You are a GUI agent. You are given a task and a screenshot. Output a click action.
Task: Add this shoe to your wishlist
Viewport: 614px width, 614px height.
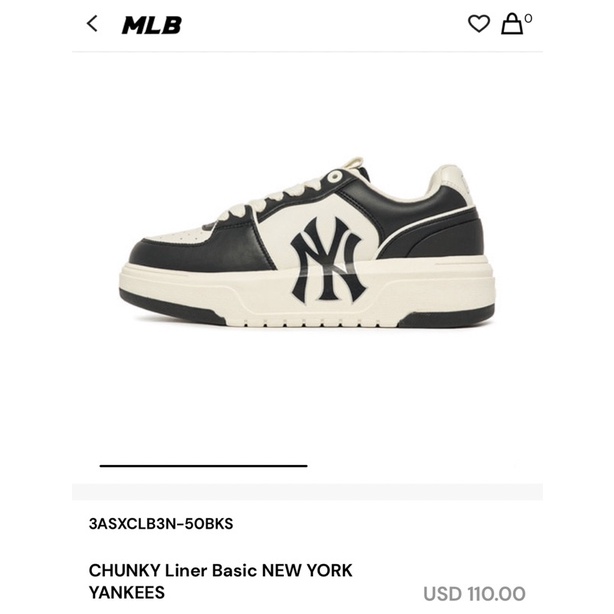click(x=479, y=24)
